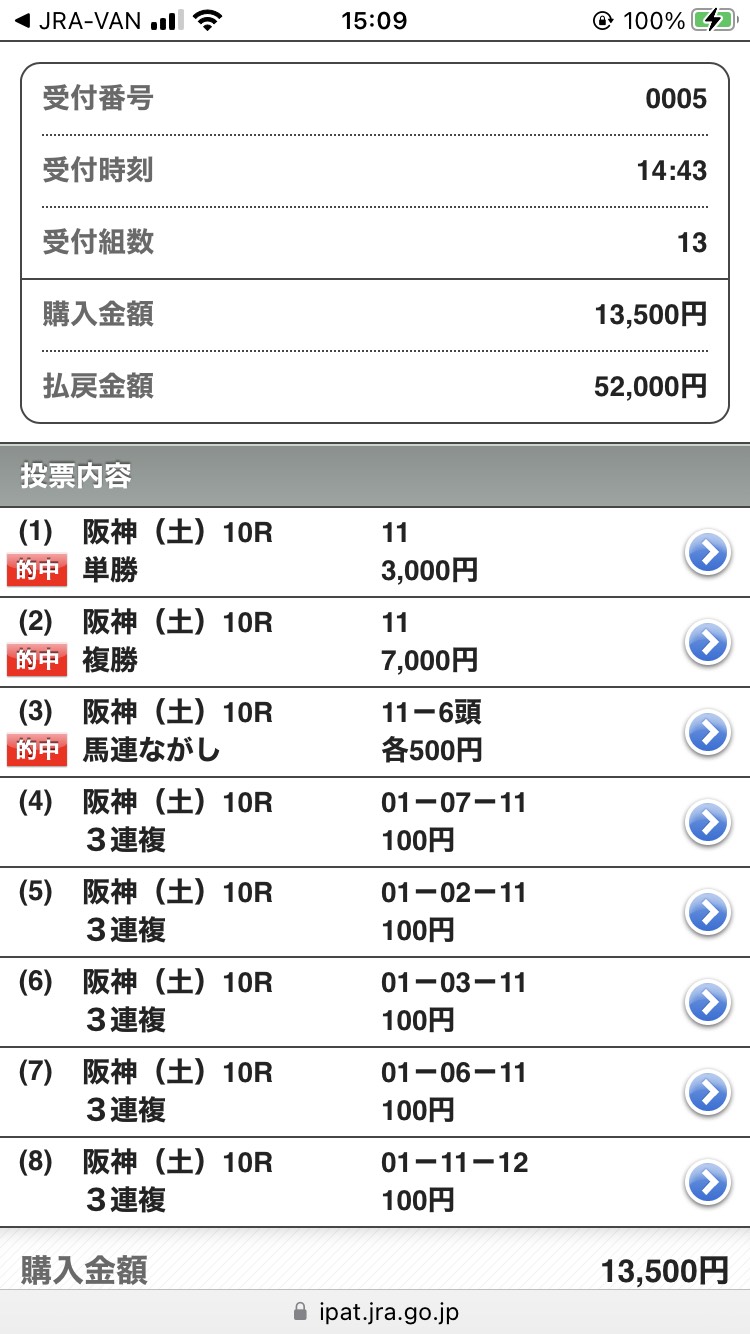Show details of 3連複 01-06-11 bet
750x1334 pixels.
(x=708, y=1093)
